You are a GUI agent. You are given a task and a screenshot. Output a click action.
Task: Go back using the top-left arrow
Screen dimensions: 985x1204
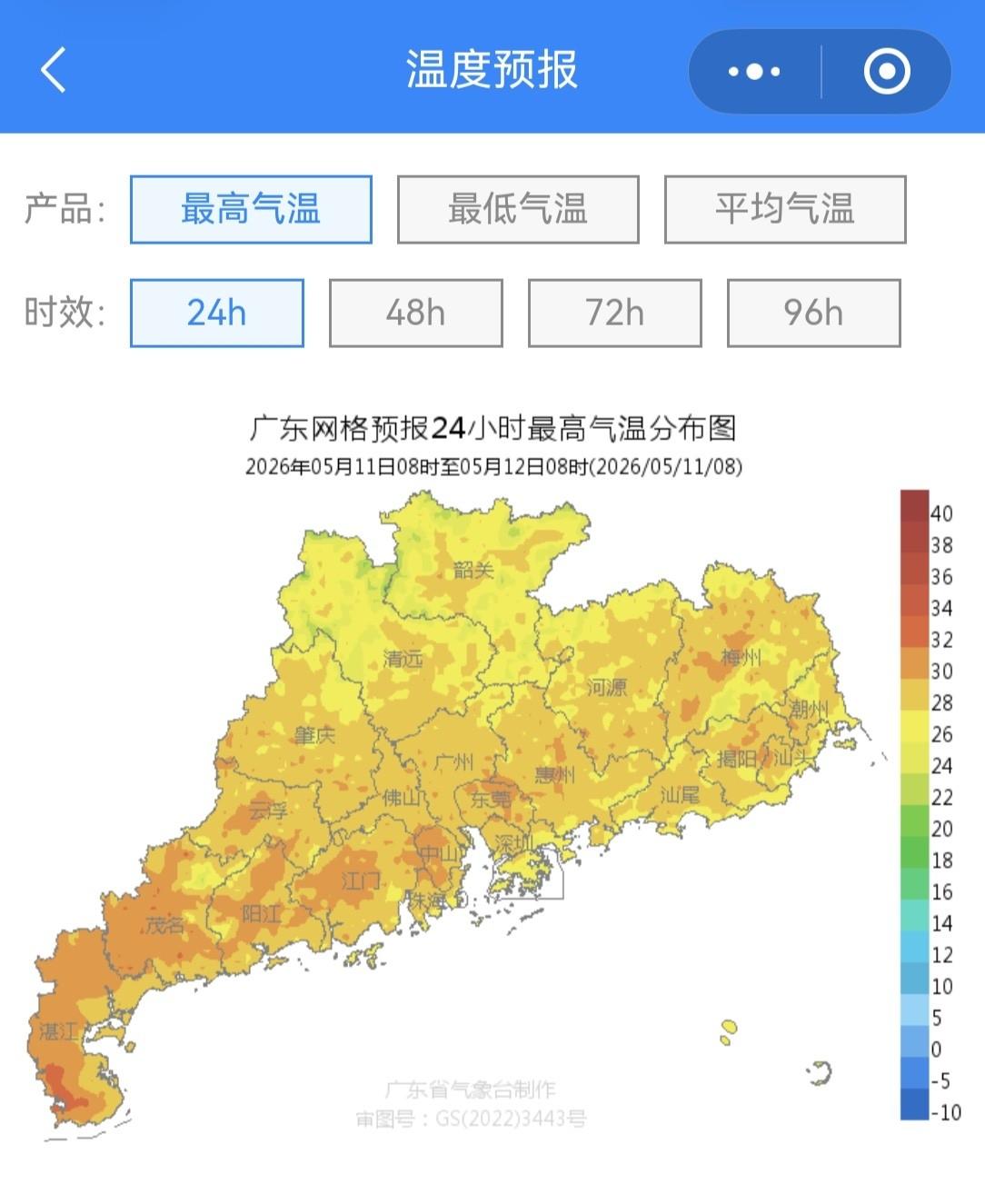tap(54, 70)
